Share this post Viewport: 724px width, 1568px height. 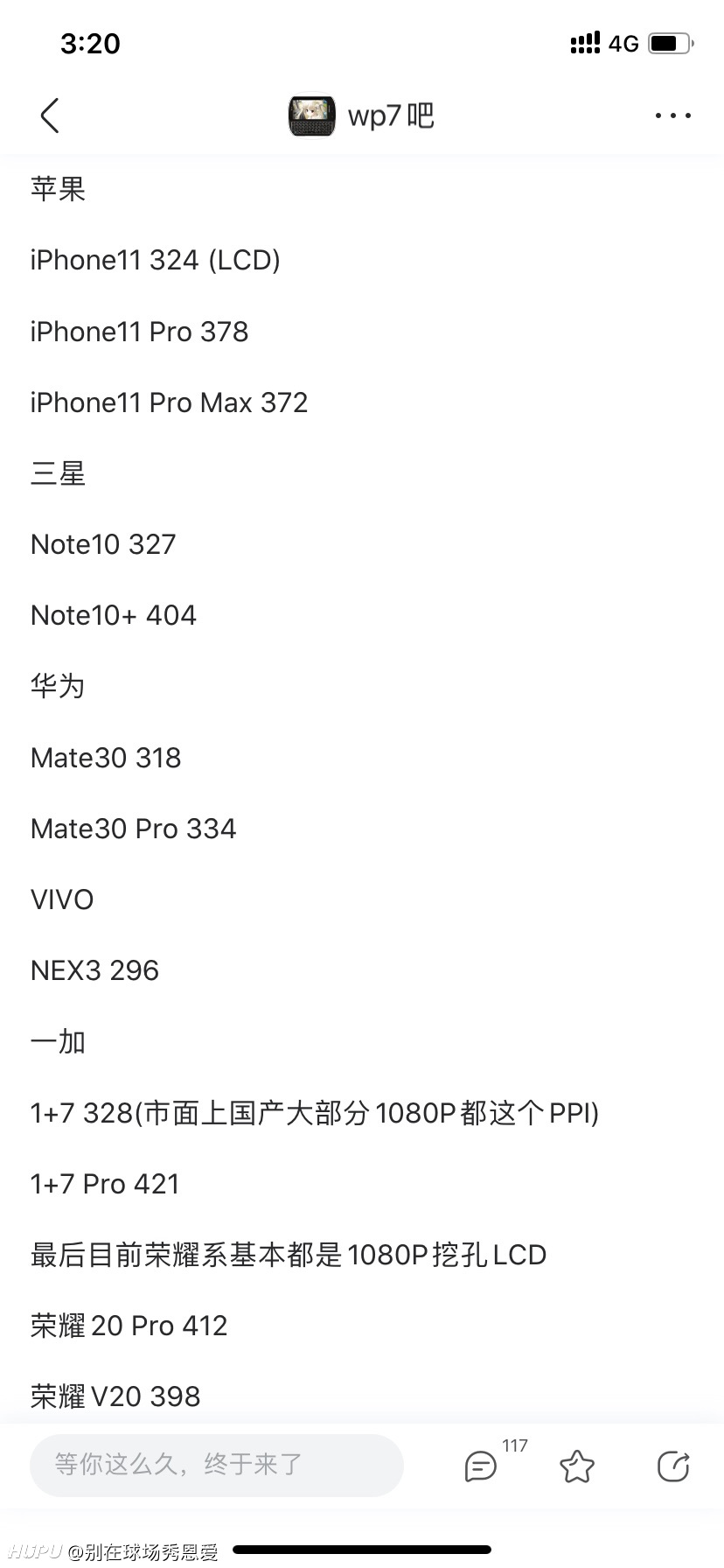(673, 1466)
